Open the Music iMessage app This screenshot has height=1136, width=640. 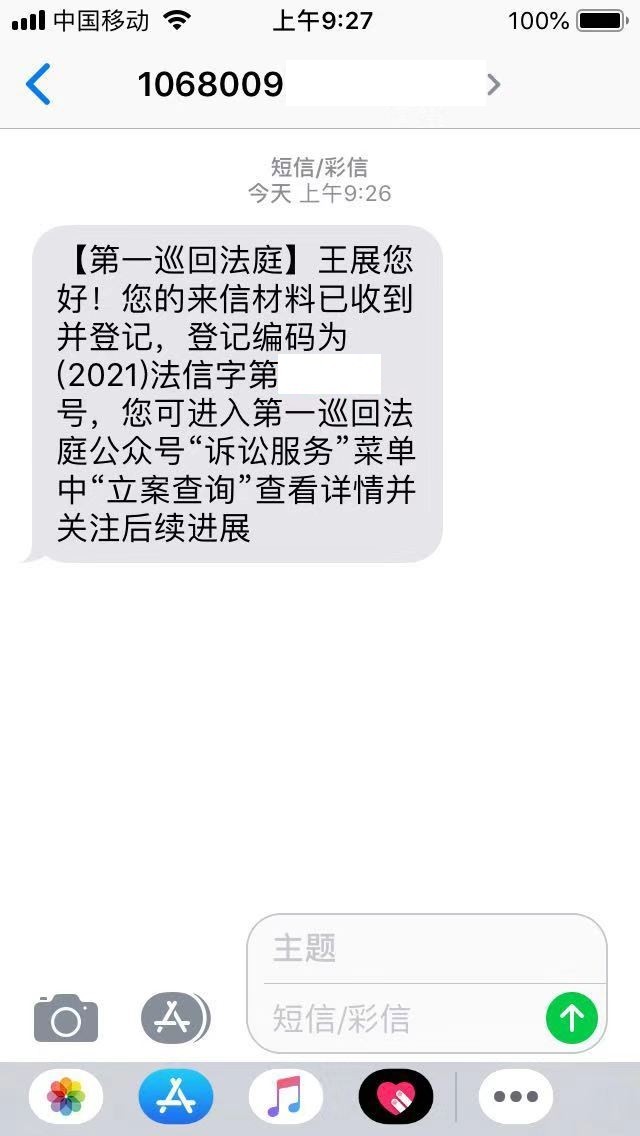click(x=285, y=1097)
